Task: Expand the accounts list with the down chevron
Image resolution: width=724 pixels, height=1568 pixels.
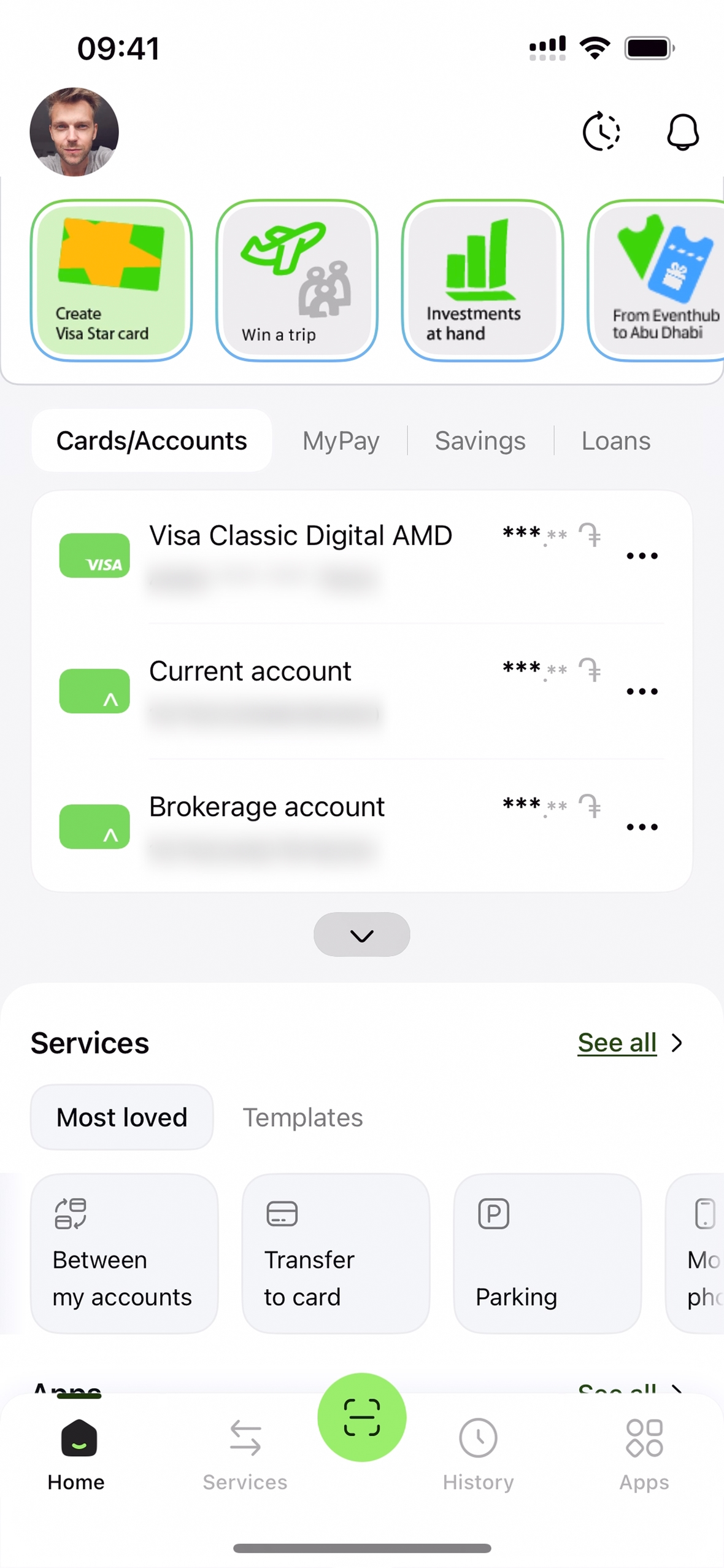Action: tap(361, 934)
